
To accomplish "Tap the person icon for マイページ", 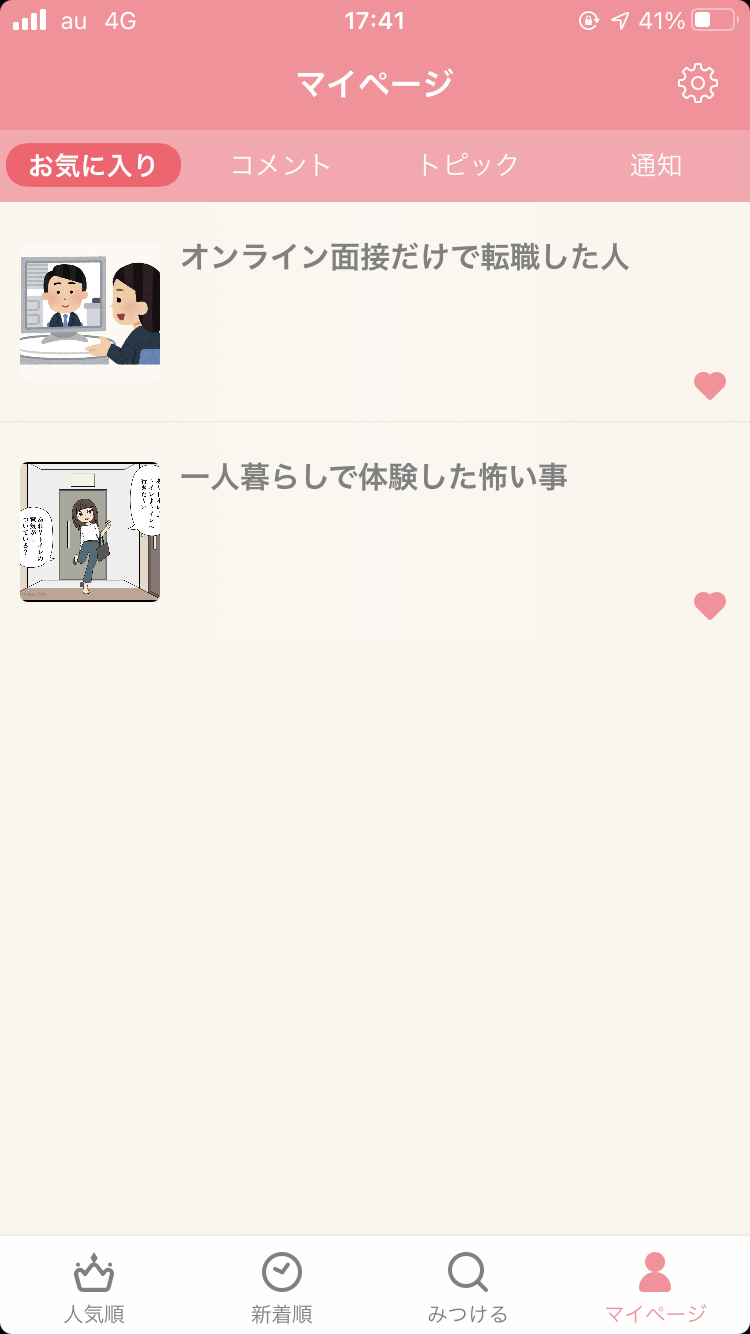I will click(x=656, y=1274).
